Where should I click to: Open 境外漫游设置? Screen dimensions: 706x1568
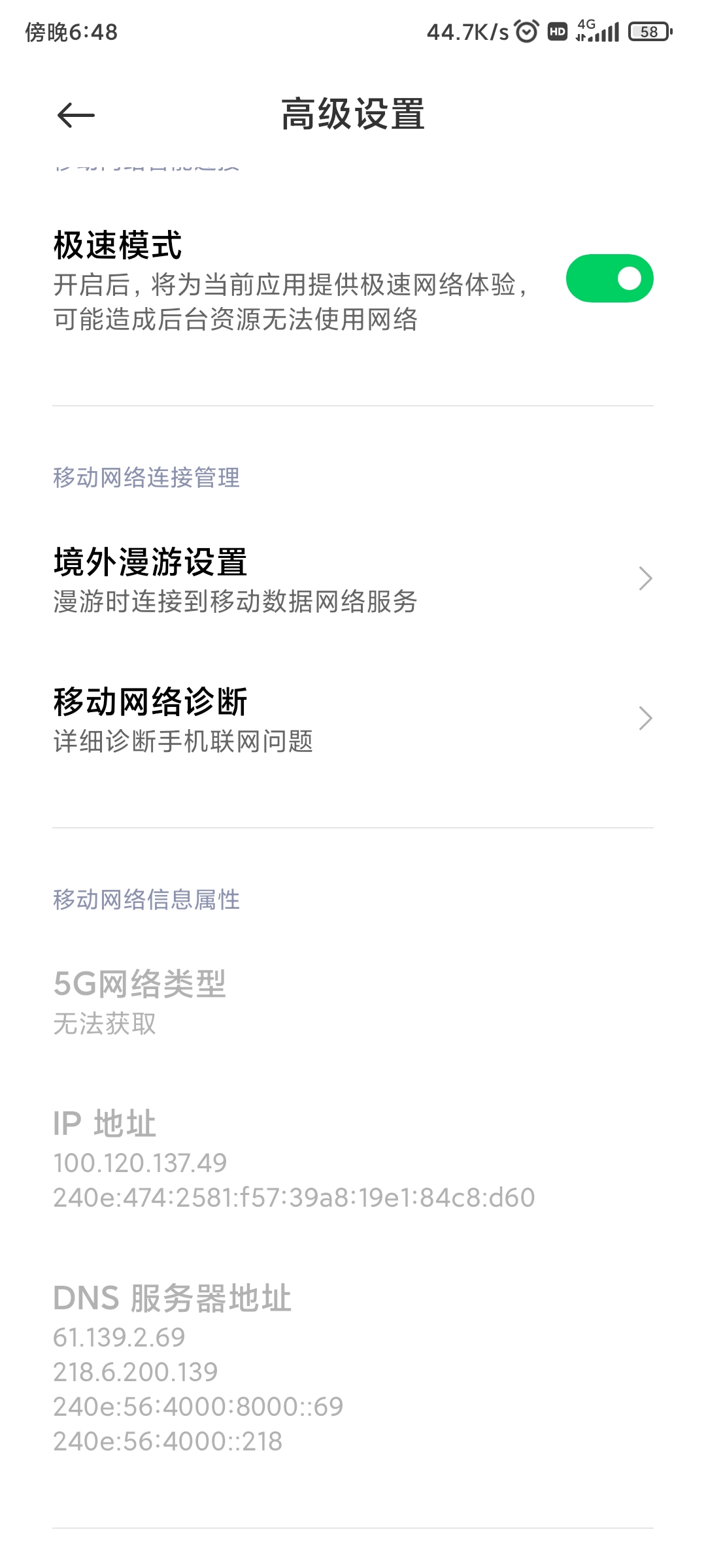pyautogui.click(x=353, y=580)
